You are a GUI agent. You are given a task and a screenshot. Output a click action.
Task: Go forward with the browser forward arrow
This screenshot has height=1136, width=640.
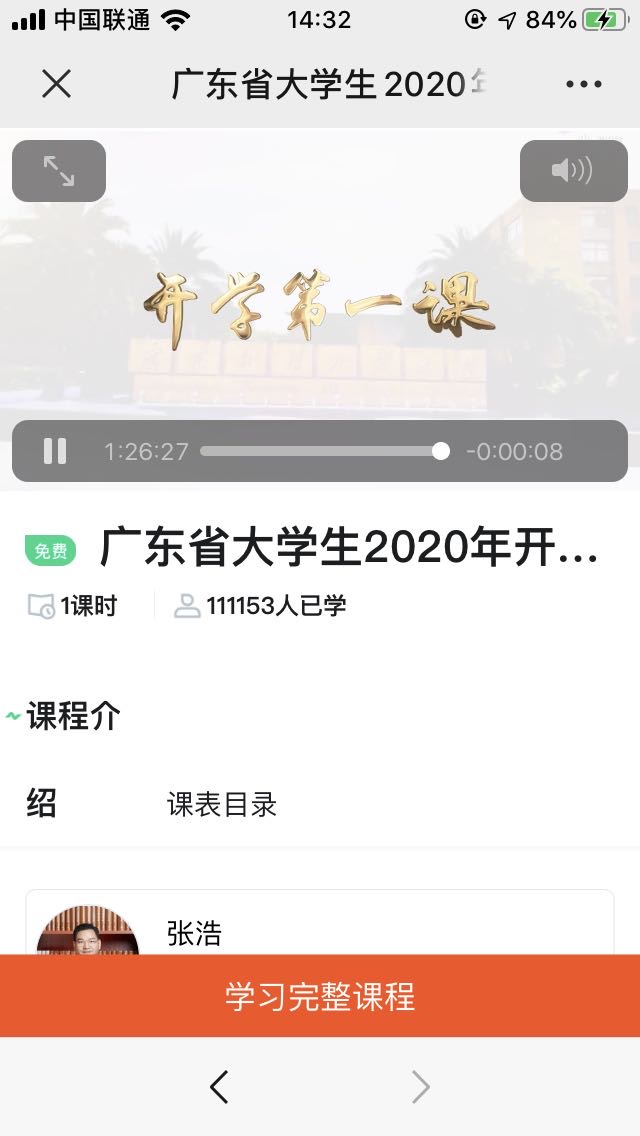(x=421, y=1087)
